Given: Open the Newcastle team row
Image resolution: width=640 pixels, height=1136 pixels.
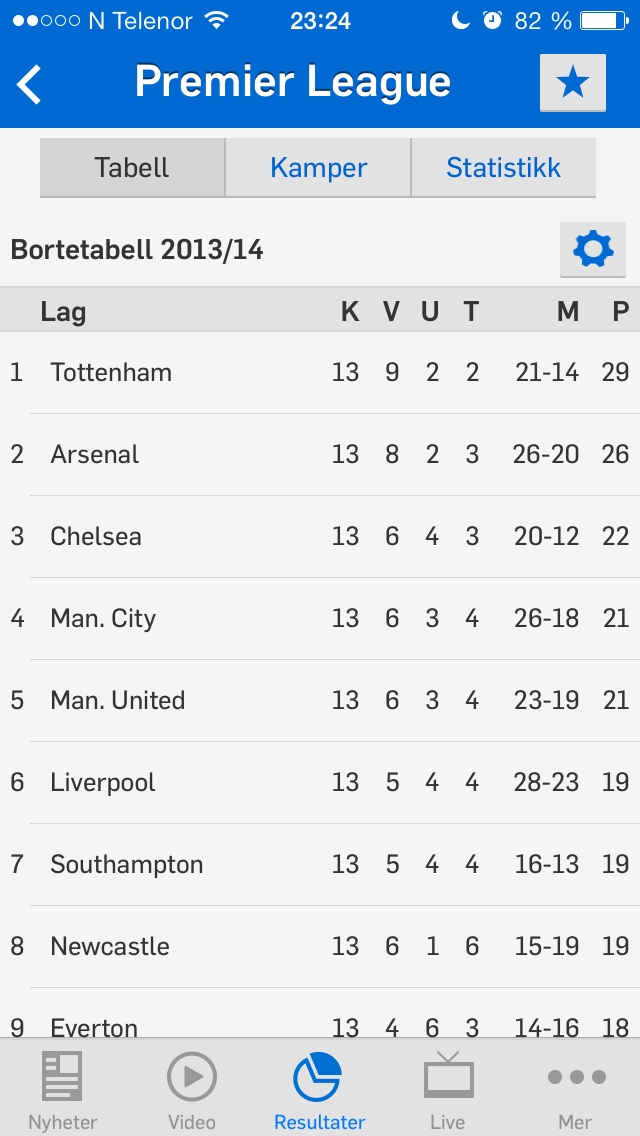Looking at the screenshot, I should 320,946.
